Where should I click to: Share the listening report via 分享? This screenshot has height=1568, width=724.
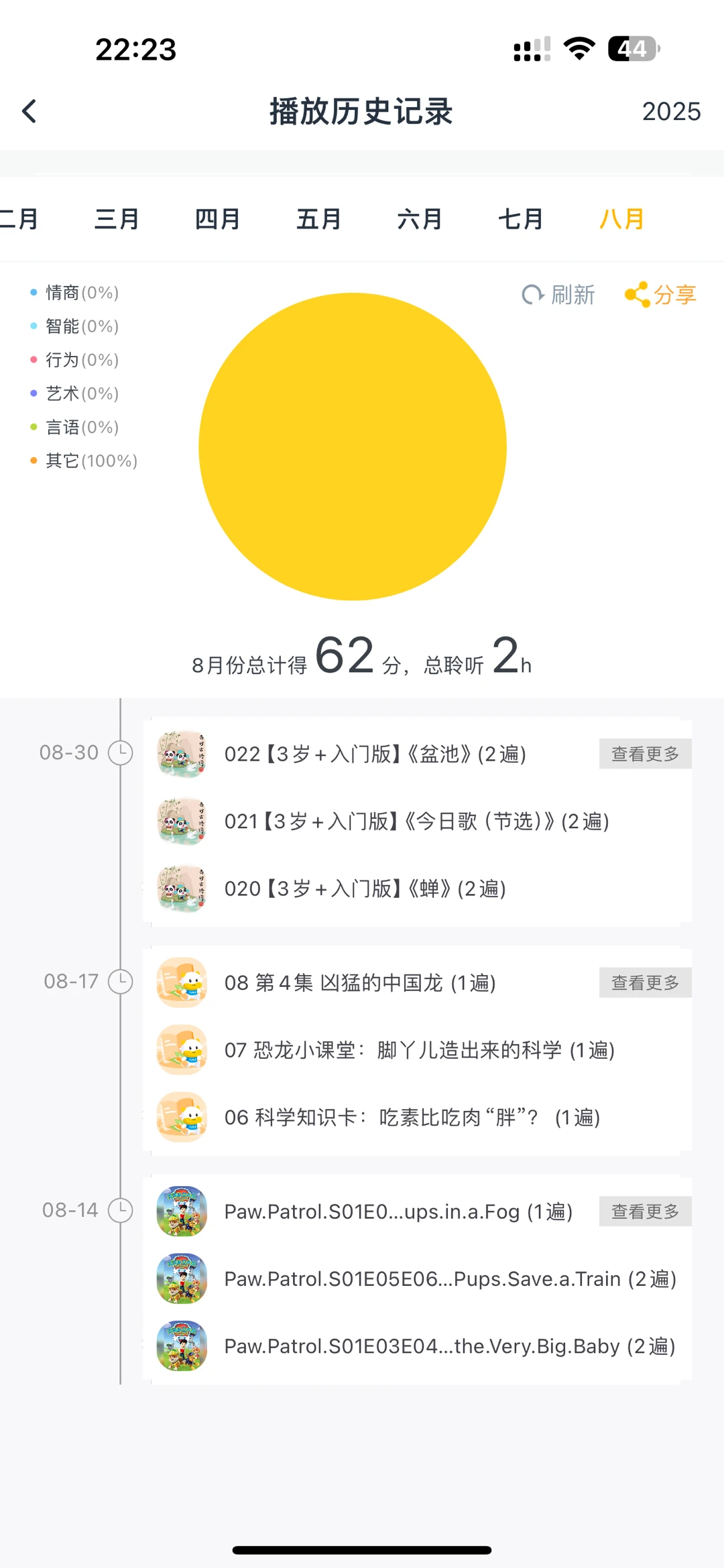coord(661,295)
